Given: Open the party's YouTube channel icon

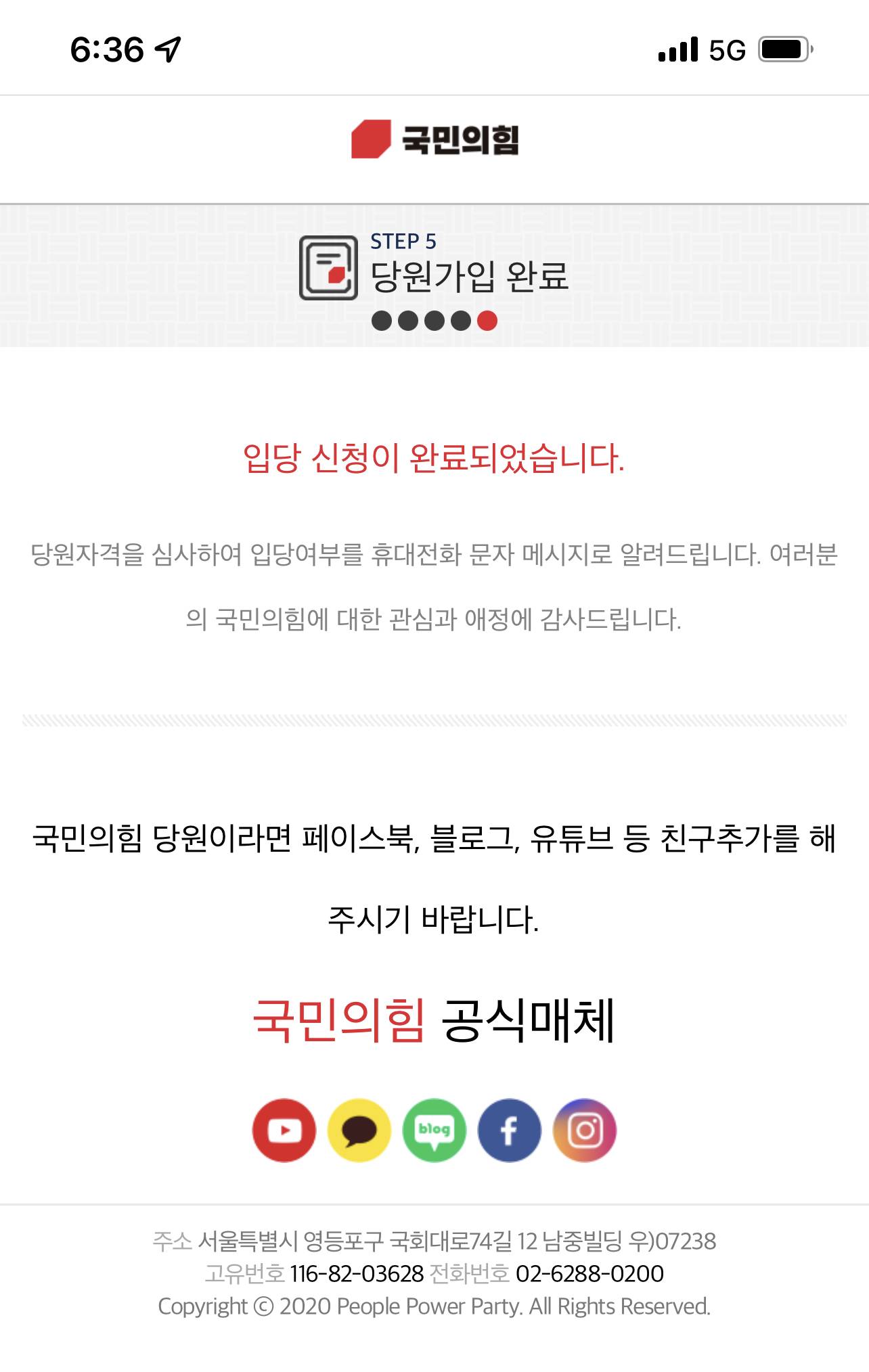Looking at the screenshot, I should point(284,1130).
